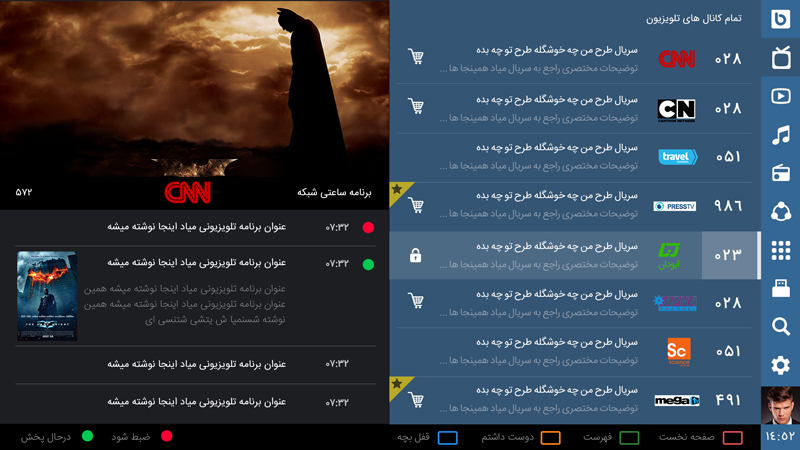The height and width of the screenshot is (450, 800).
Task: Select CNN channel 028
Action: tap(575, 59)
